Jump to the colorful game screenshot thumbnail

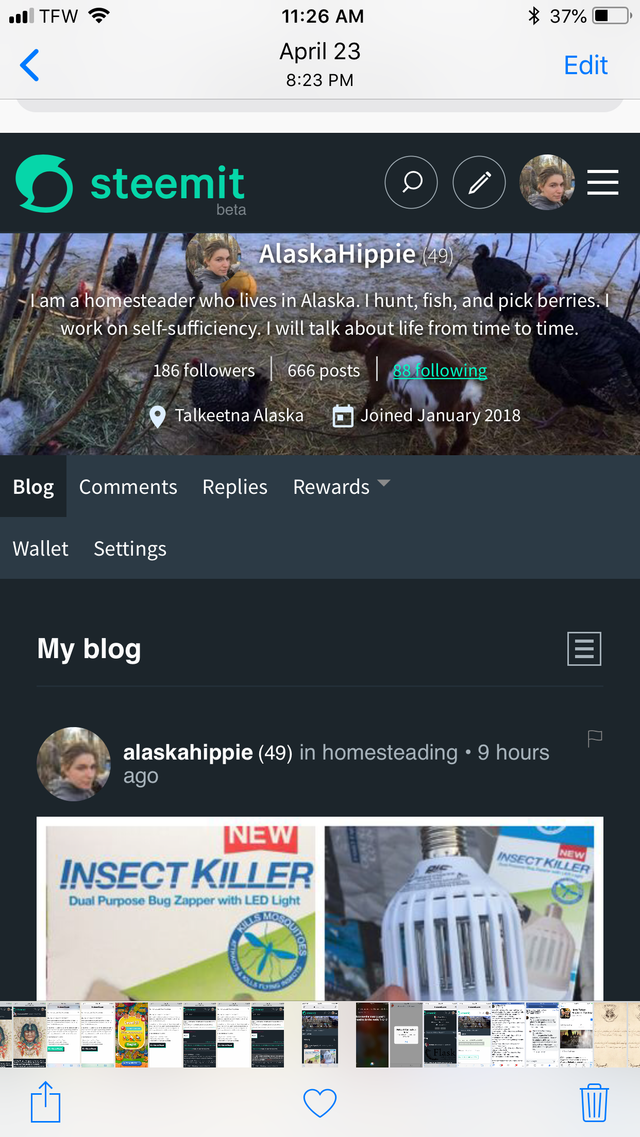click(x=131, y=1035)
